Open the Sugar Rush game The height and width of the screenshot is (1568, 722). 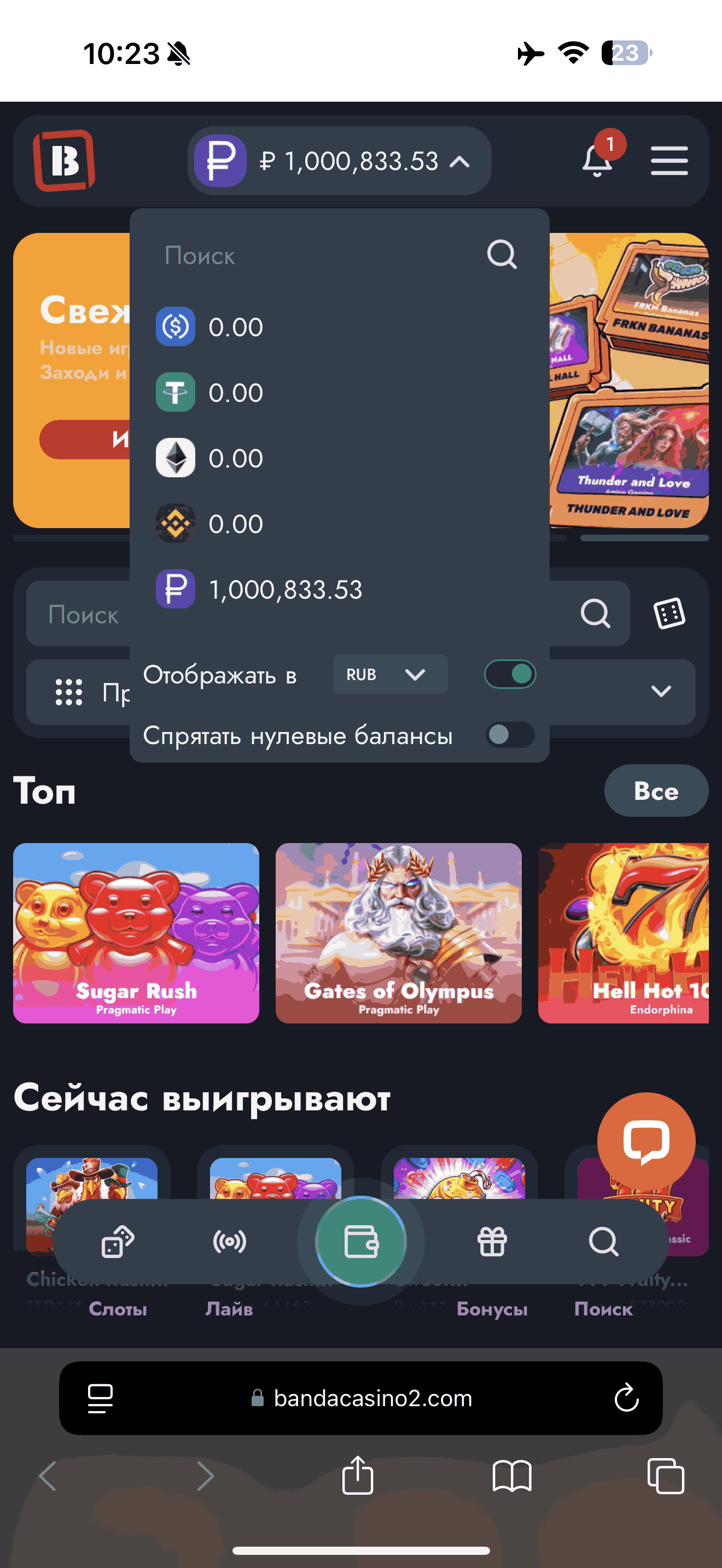coord(136,933)
